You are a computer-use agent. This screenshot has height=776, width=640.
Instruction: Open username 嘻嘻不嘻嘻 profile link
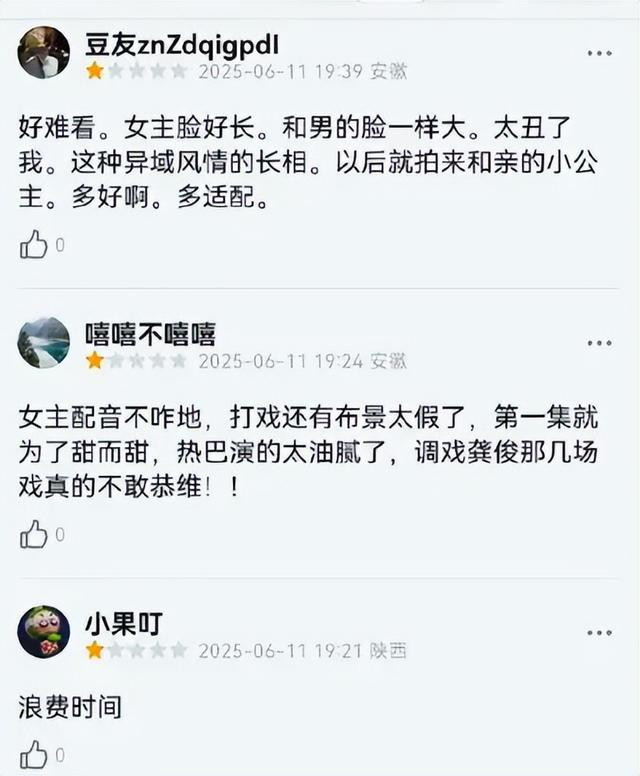150,333
